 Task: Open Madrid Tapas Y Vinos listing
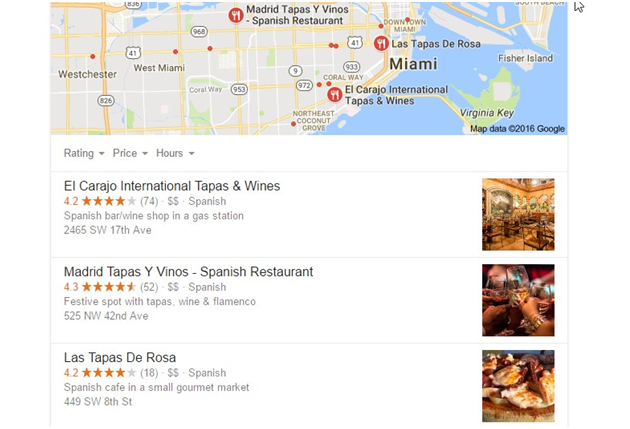click(188, 272)
